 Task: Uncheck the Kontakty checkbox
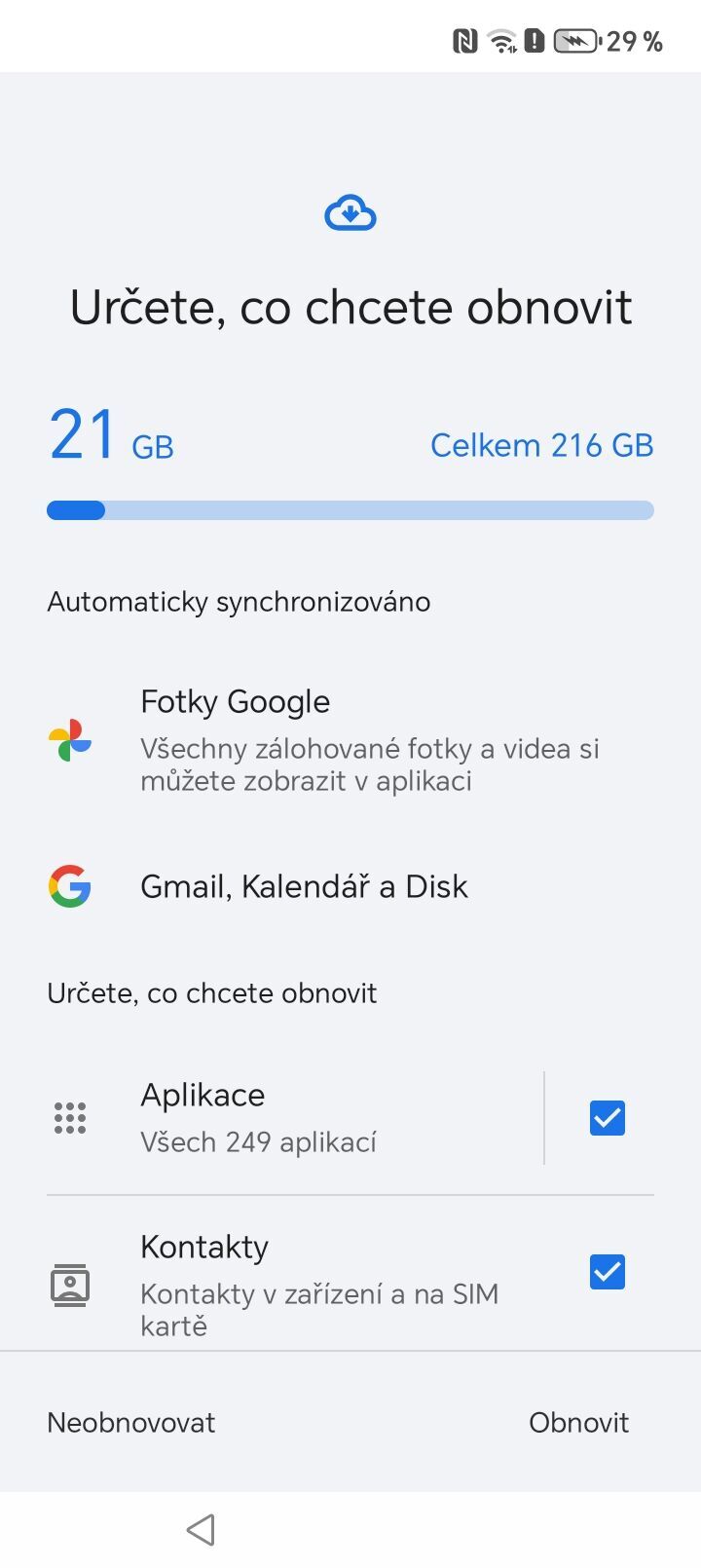coord(606,1272)
